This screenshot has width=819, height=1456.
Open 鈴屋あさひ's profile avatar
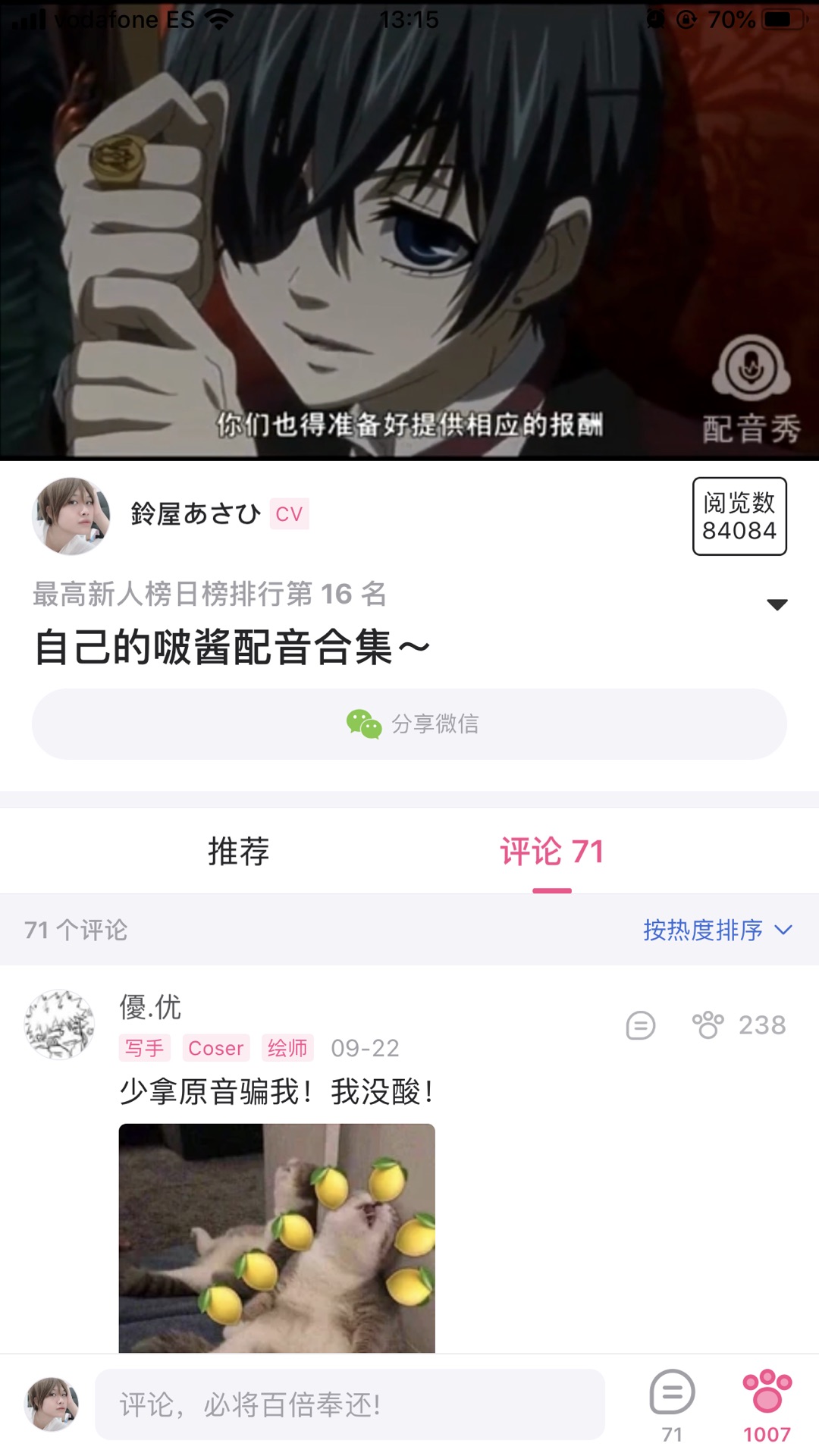tap(71, 516)
